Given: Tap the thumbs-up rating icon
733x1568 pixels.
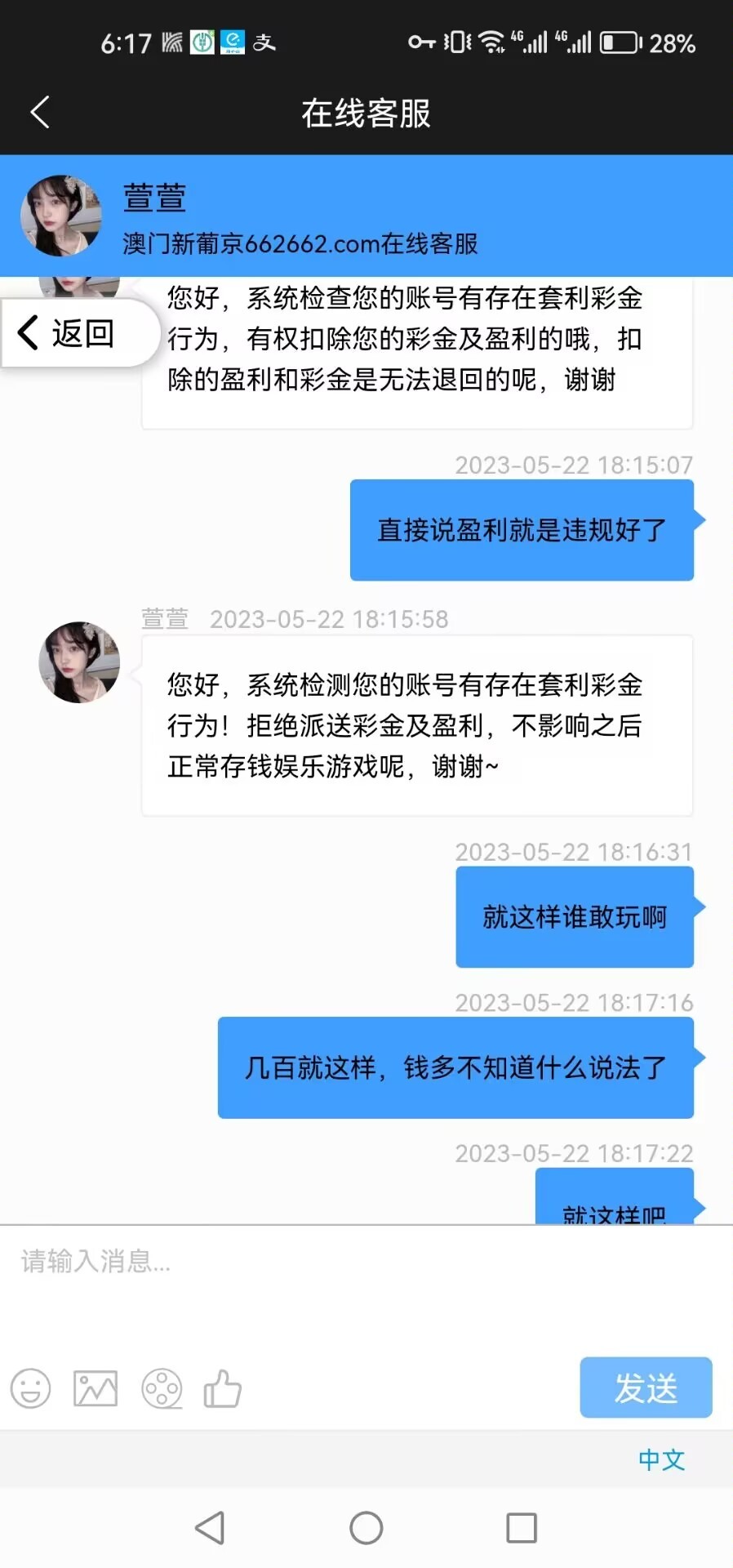Looking at the screenshot, I should [223, 1388].
